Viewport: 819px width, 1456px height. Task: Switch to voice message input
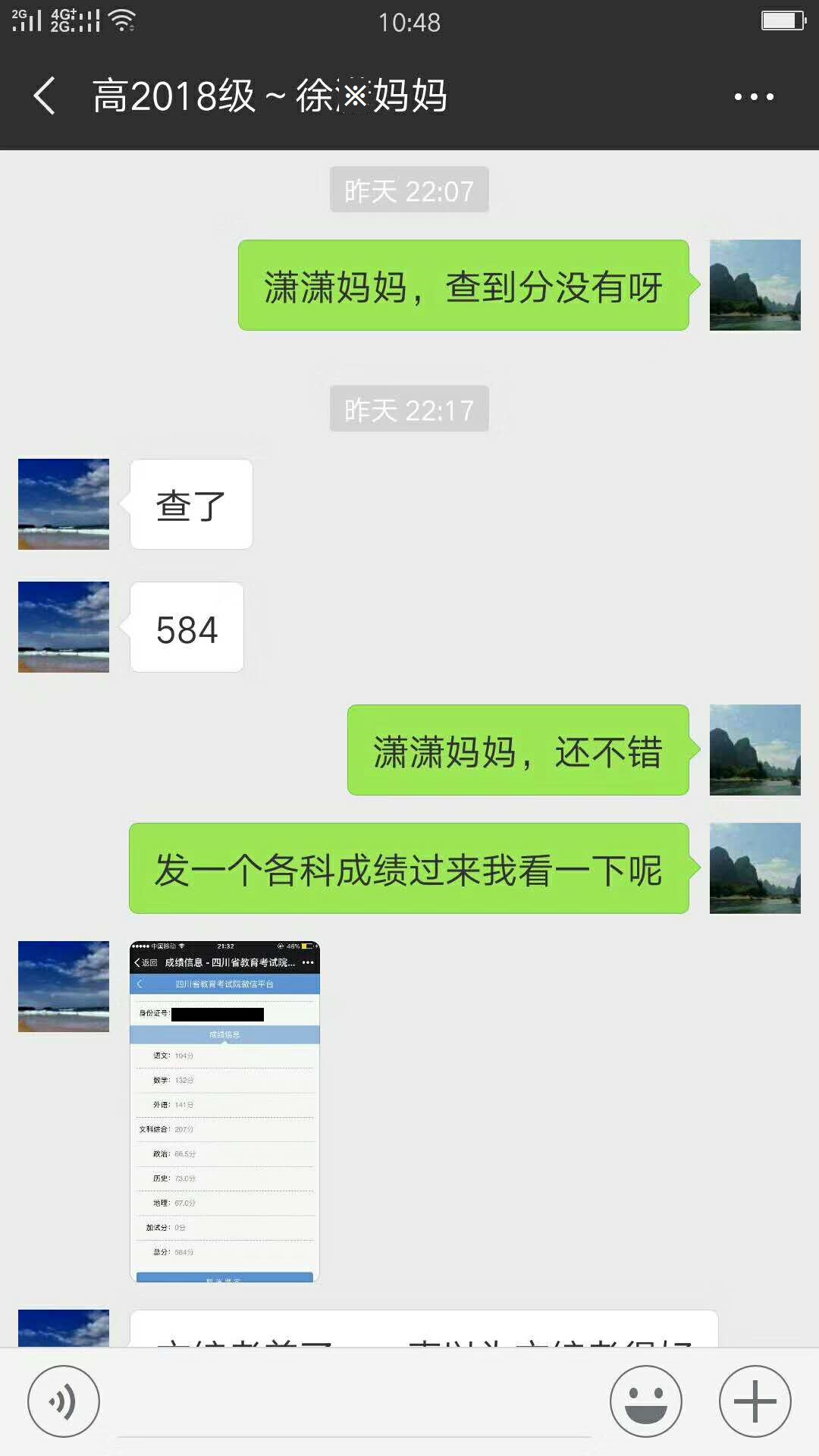coord(64,1401)
